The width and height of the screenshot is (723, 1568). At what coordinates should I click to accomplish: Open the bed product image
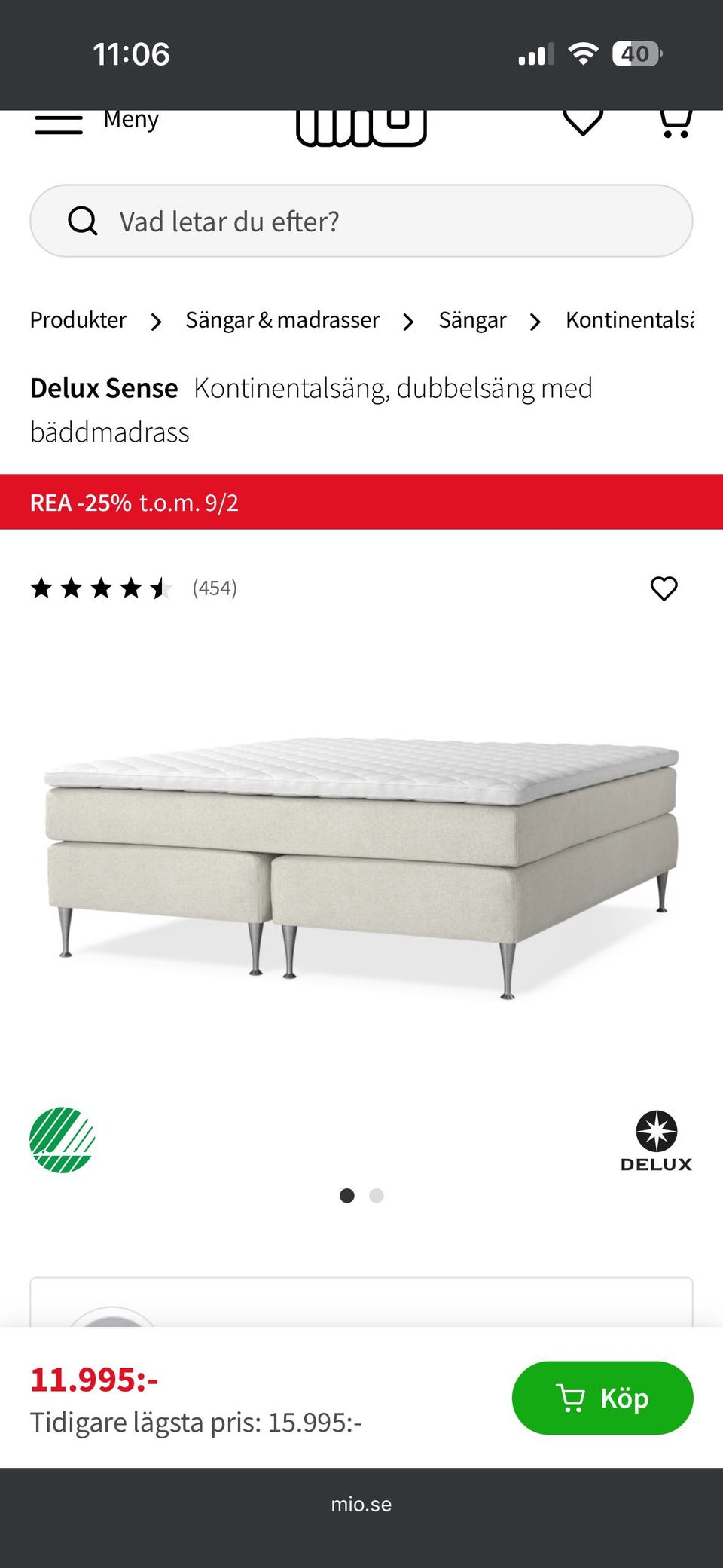(x=361, y=867)
